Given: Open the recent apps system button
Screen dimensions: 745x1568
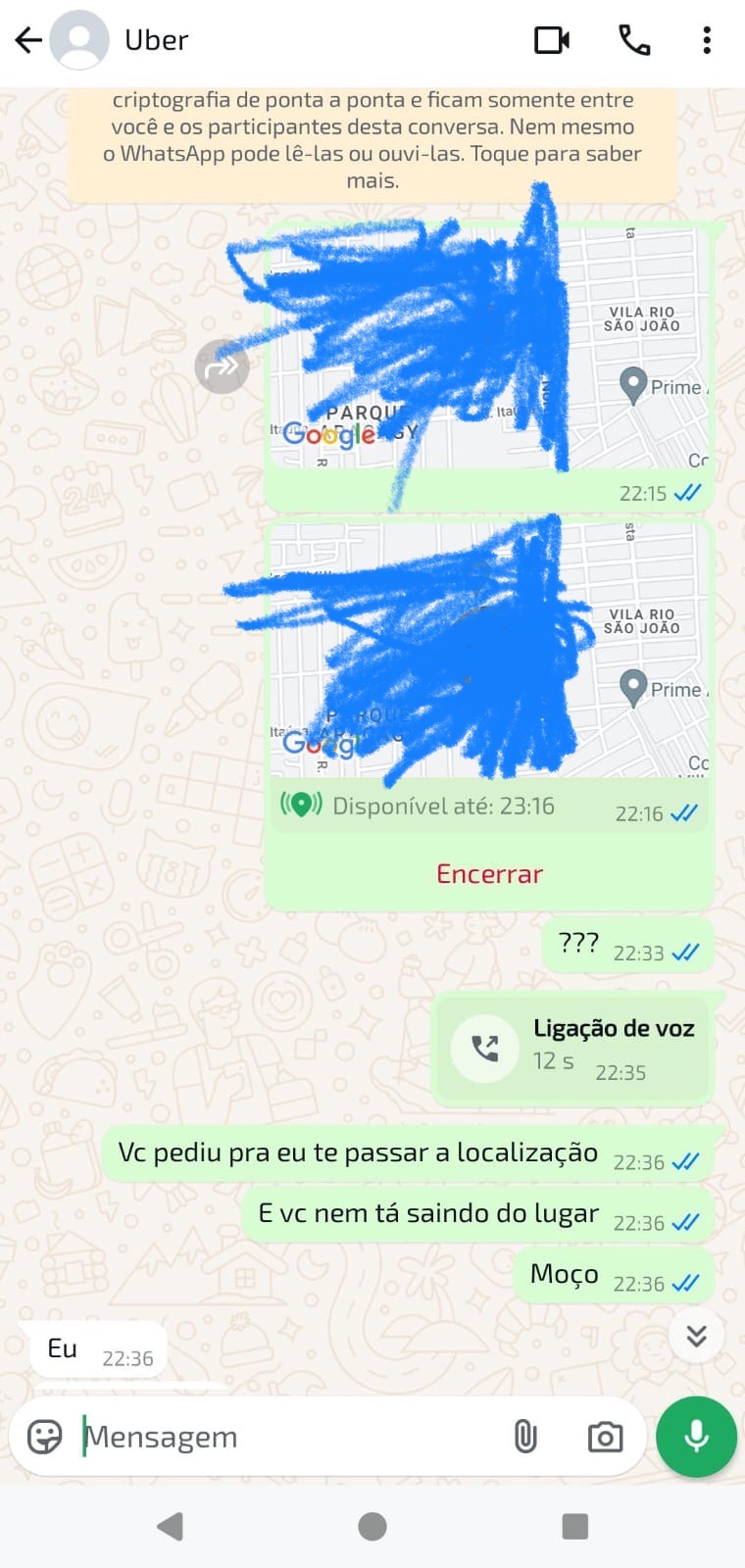Looking at the screenshot, I should (575, 1526).
